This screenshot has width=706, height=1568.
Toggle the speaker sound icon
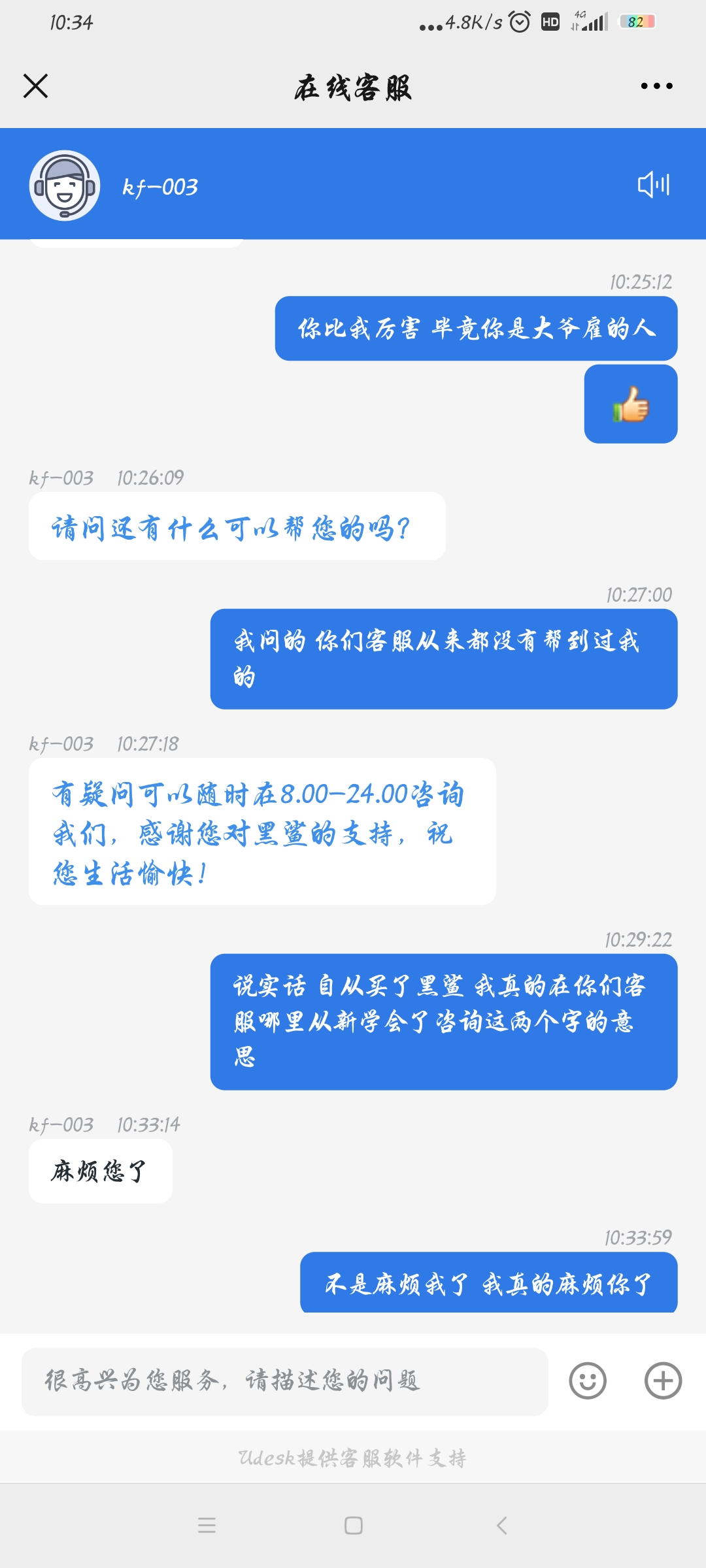click(654, 185)
